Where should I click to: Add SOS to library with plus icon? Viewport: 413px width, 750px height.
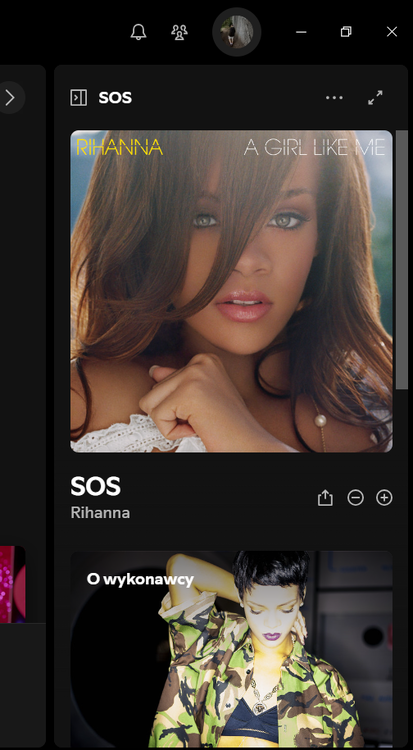coord(384,498)
